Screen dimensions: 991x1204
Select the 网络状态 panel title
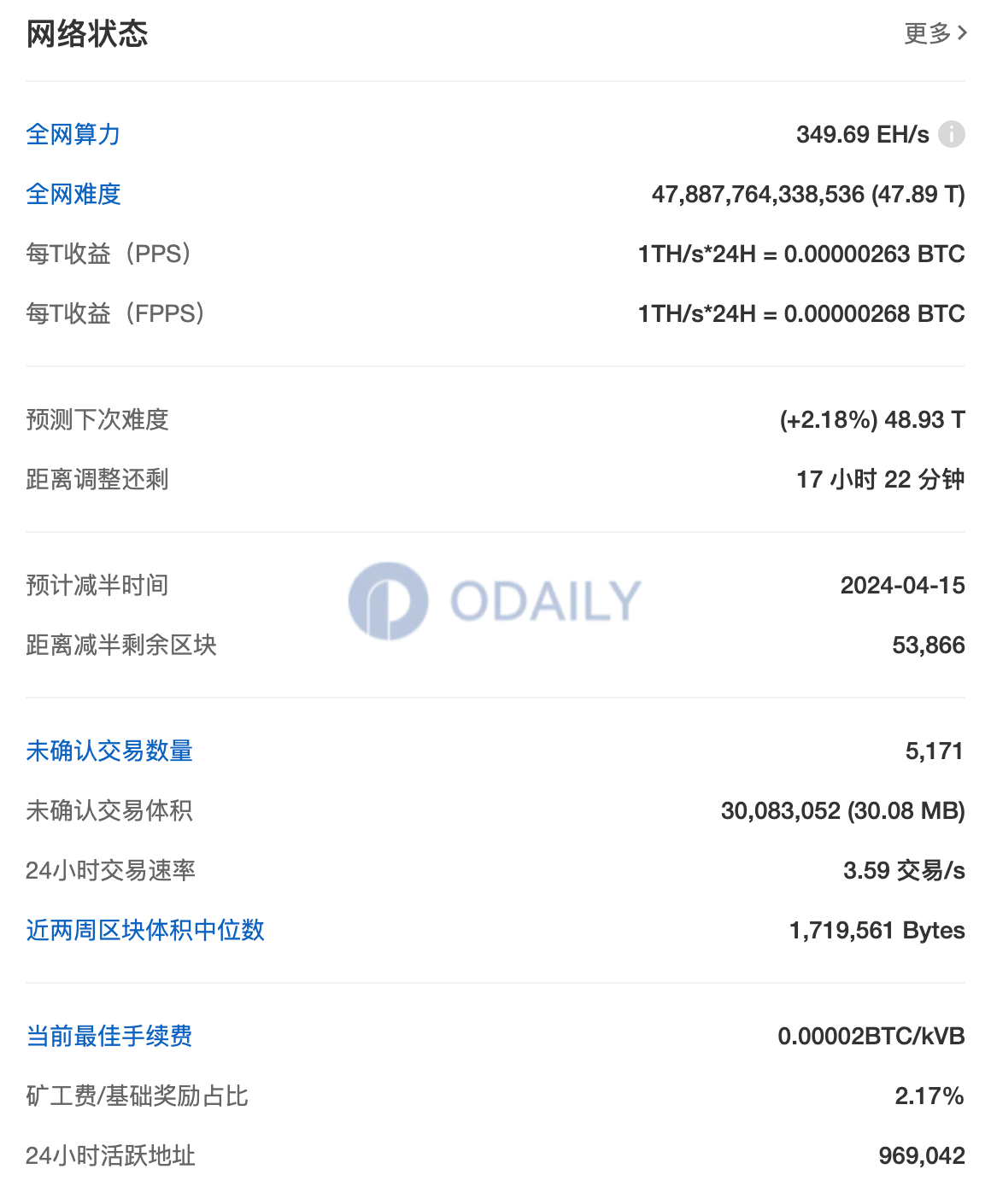(x=88, y=34)
